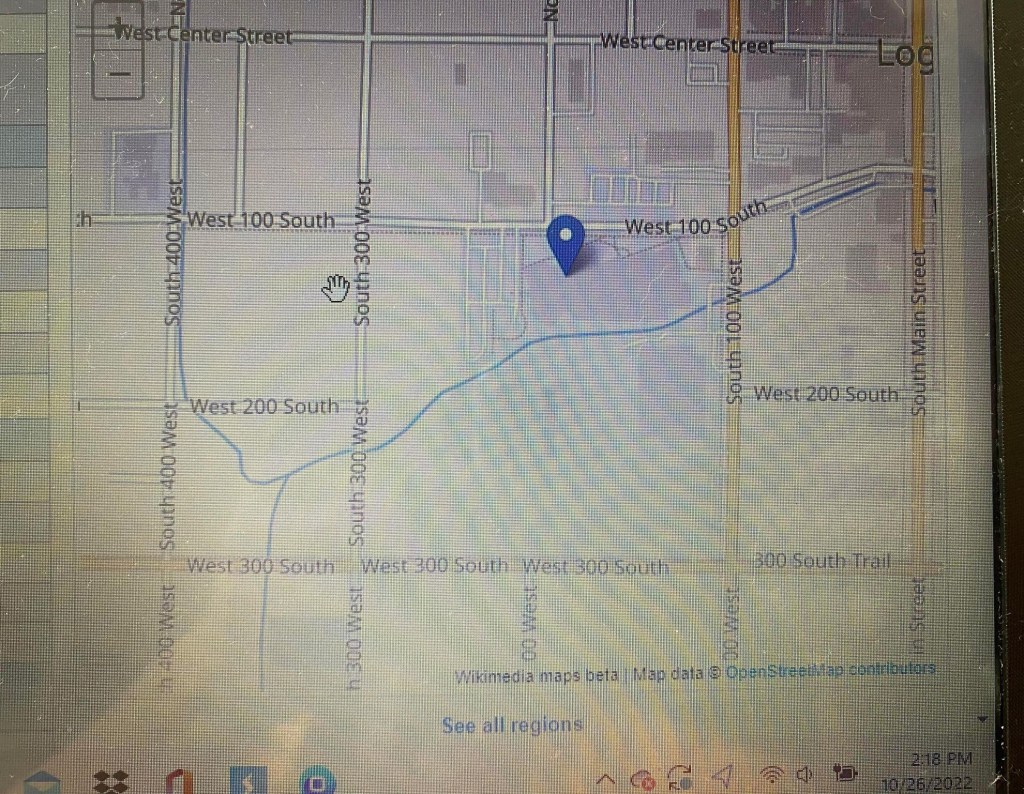Open the OpenStreetMap contributors link

click(x=830, y=670)
